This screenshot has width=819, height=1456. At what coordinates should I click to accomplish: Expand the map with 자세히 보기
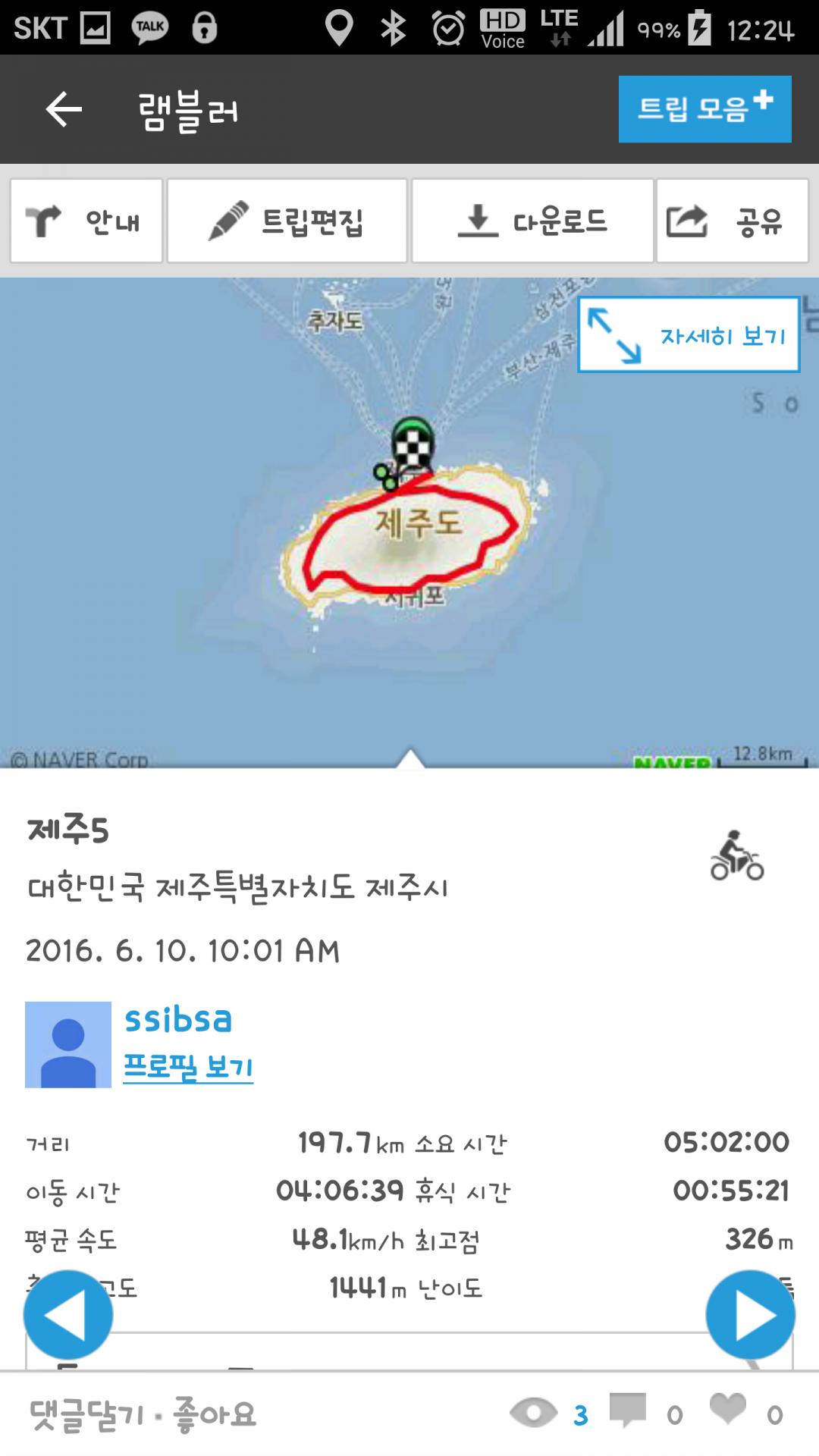tap(689, 334)
